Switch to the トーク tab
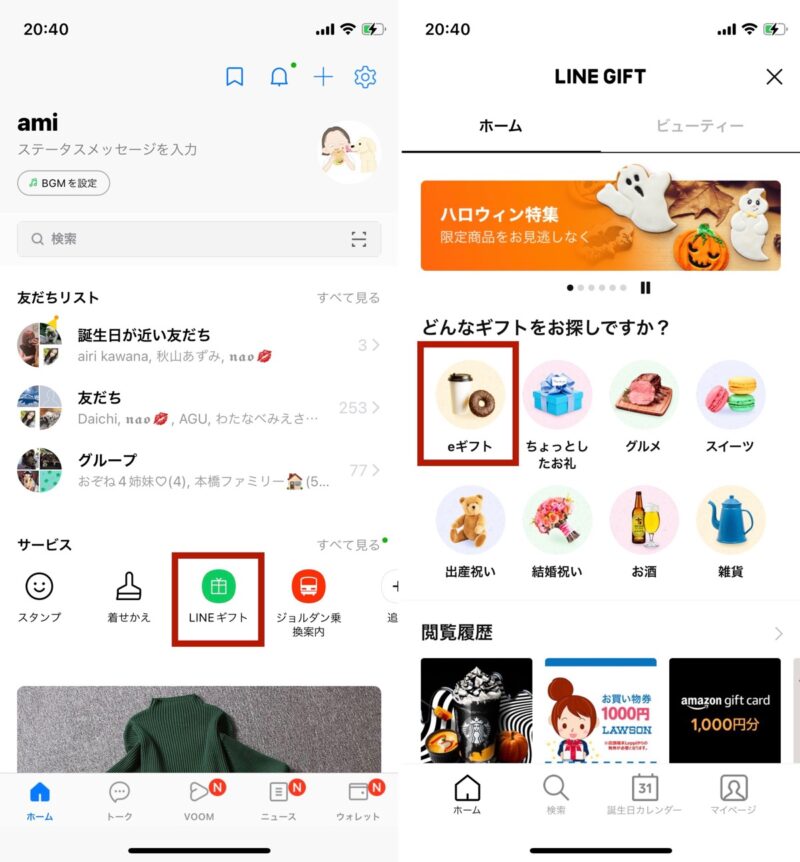Screen dimensions: 800x862 click(120, 801)
